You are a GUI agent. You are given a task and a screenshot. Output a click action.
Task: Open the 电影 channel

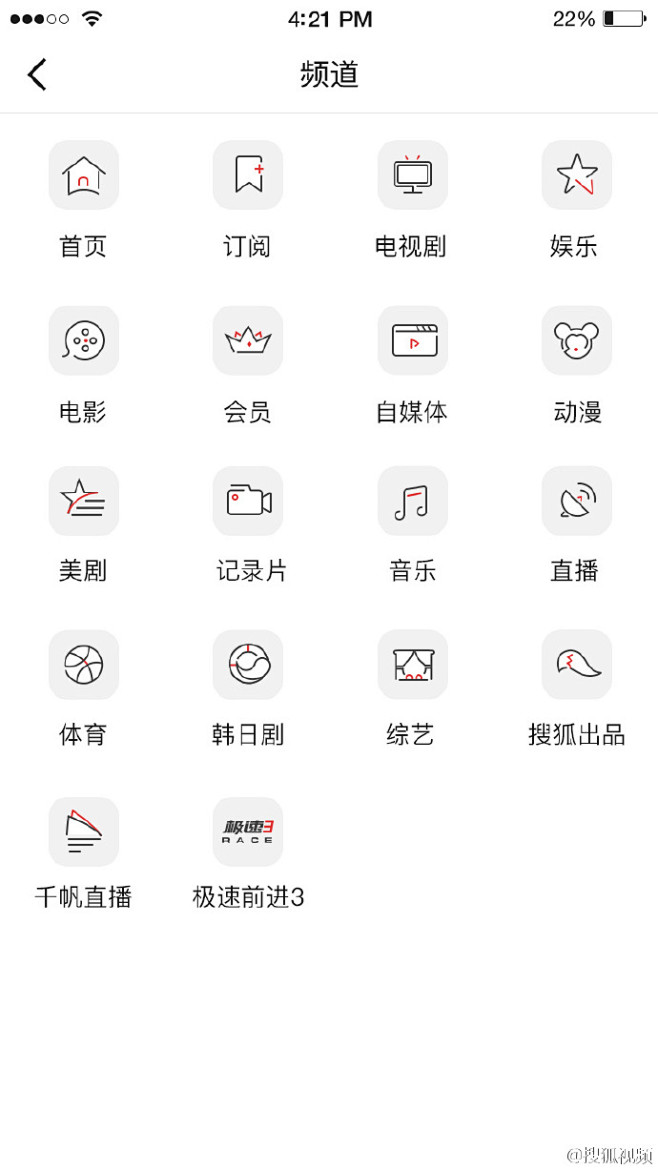click(84, 341)
